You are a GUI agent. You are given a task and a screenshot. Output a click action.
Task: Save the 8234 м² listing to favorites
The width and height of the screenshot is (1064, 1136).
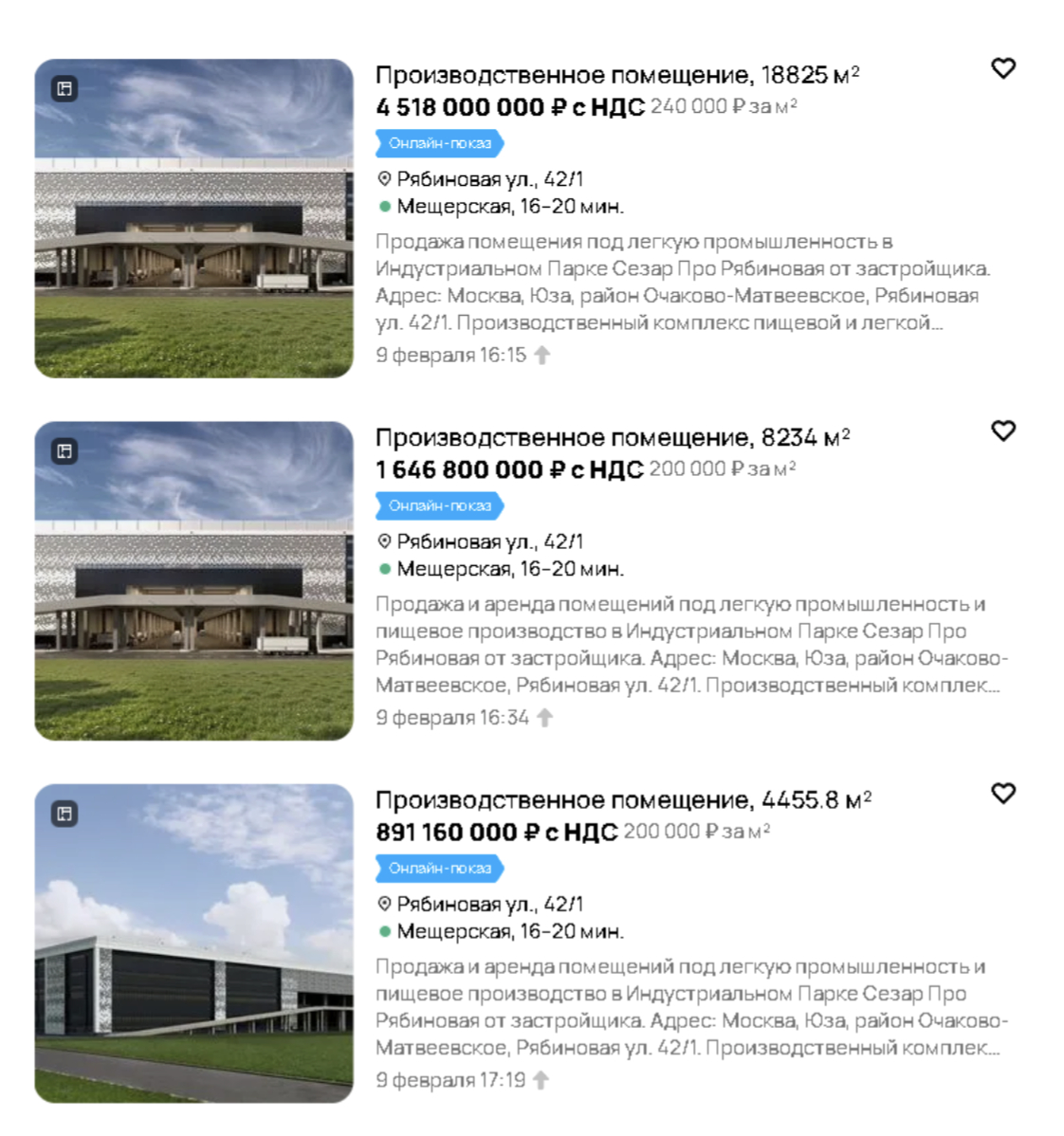[x=1003, y=431]
